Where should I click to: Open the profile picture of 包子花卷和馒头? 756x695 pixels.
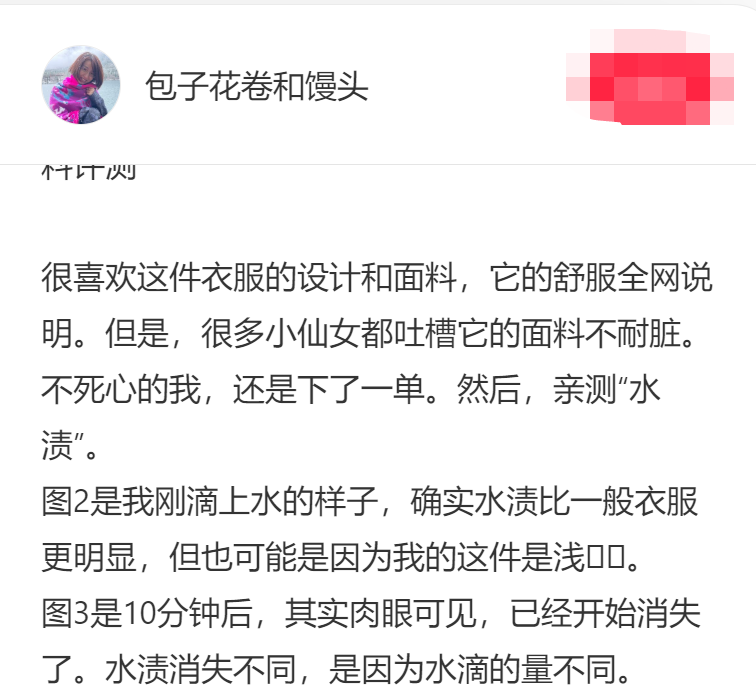81,85
